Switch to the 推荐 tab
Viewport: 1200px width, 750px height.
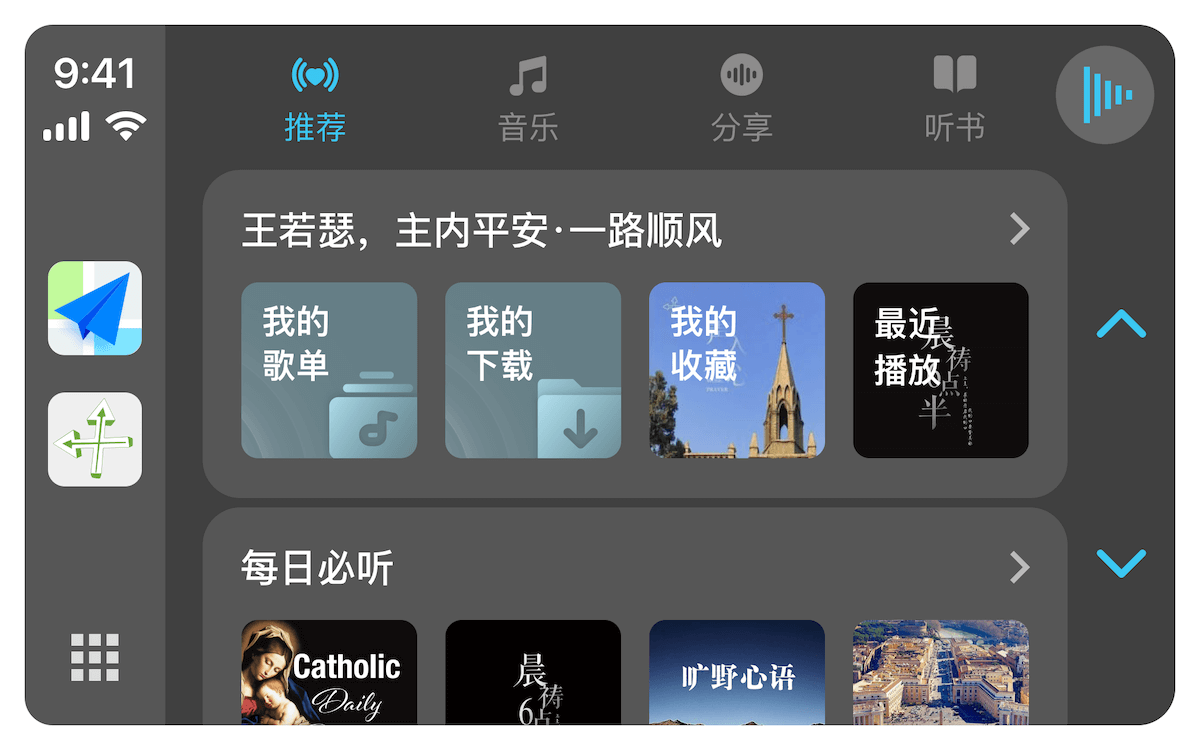(x=315, y=99)
